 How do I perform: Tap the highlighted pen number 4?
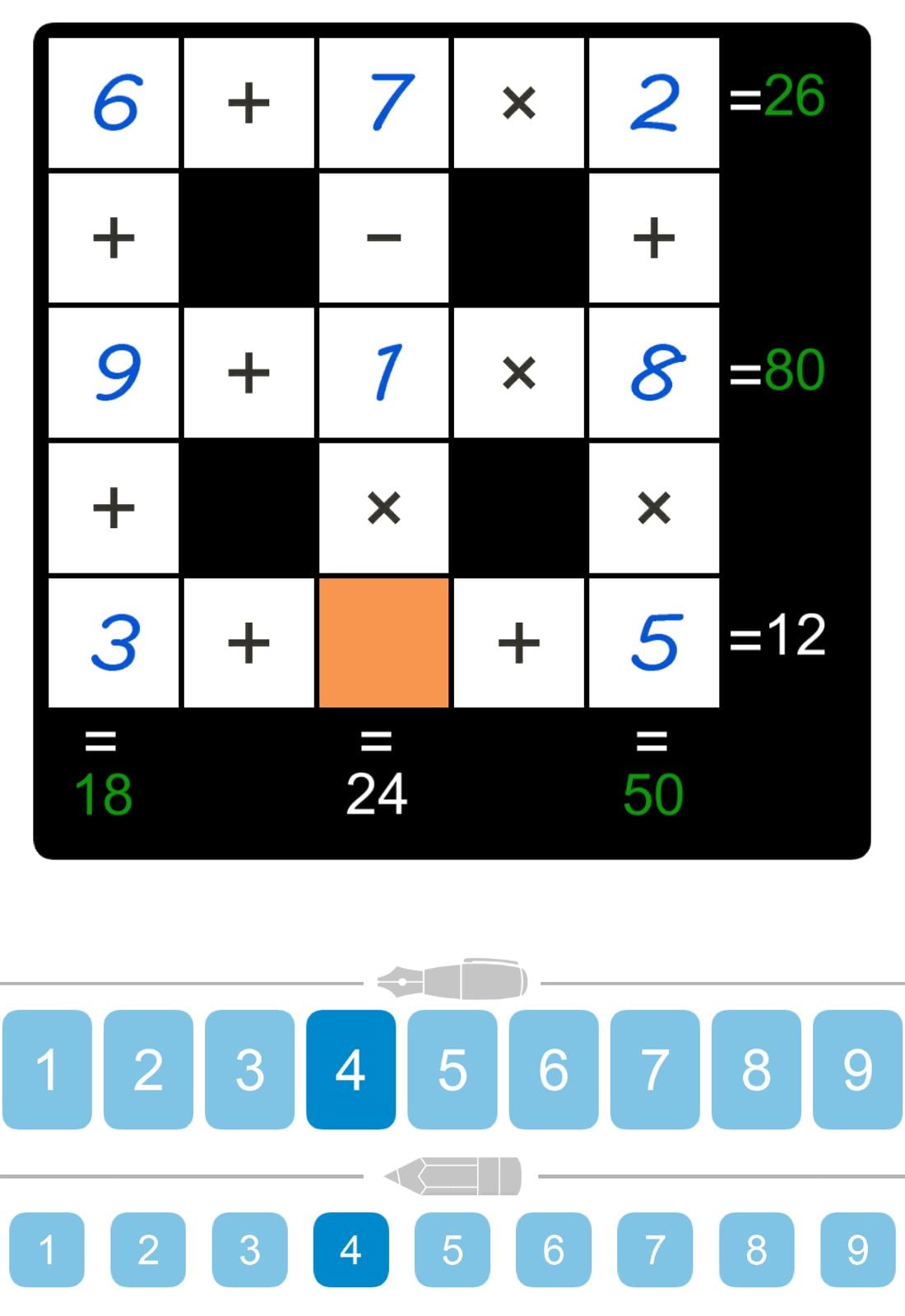click(350, 1069)
